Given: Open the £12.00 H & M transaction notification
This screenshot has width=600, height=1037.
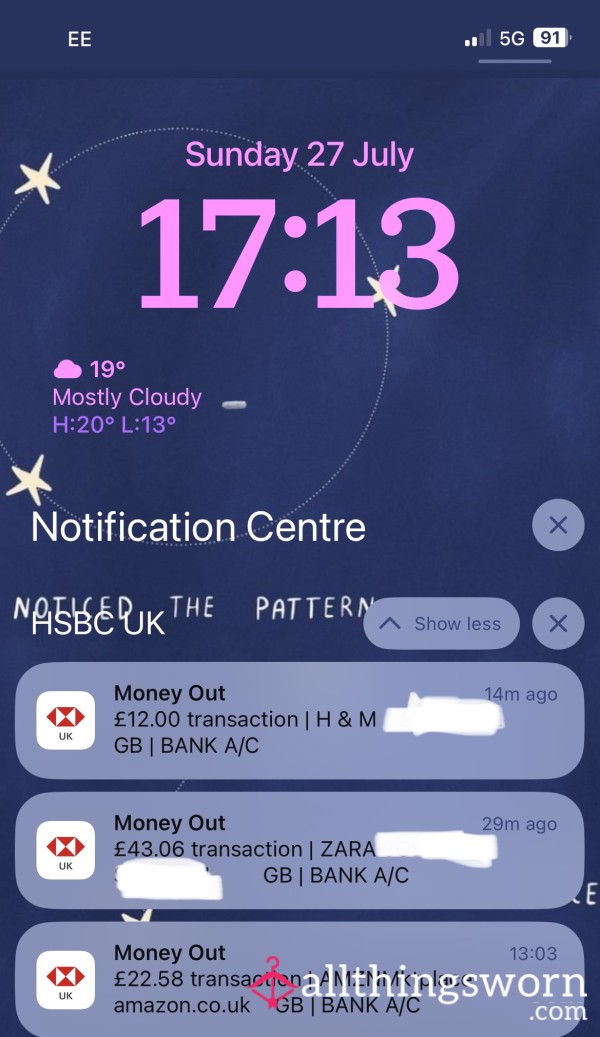Looking at the screenshot, I should (300, 720).
